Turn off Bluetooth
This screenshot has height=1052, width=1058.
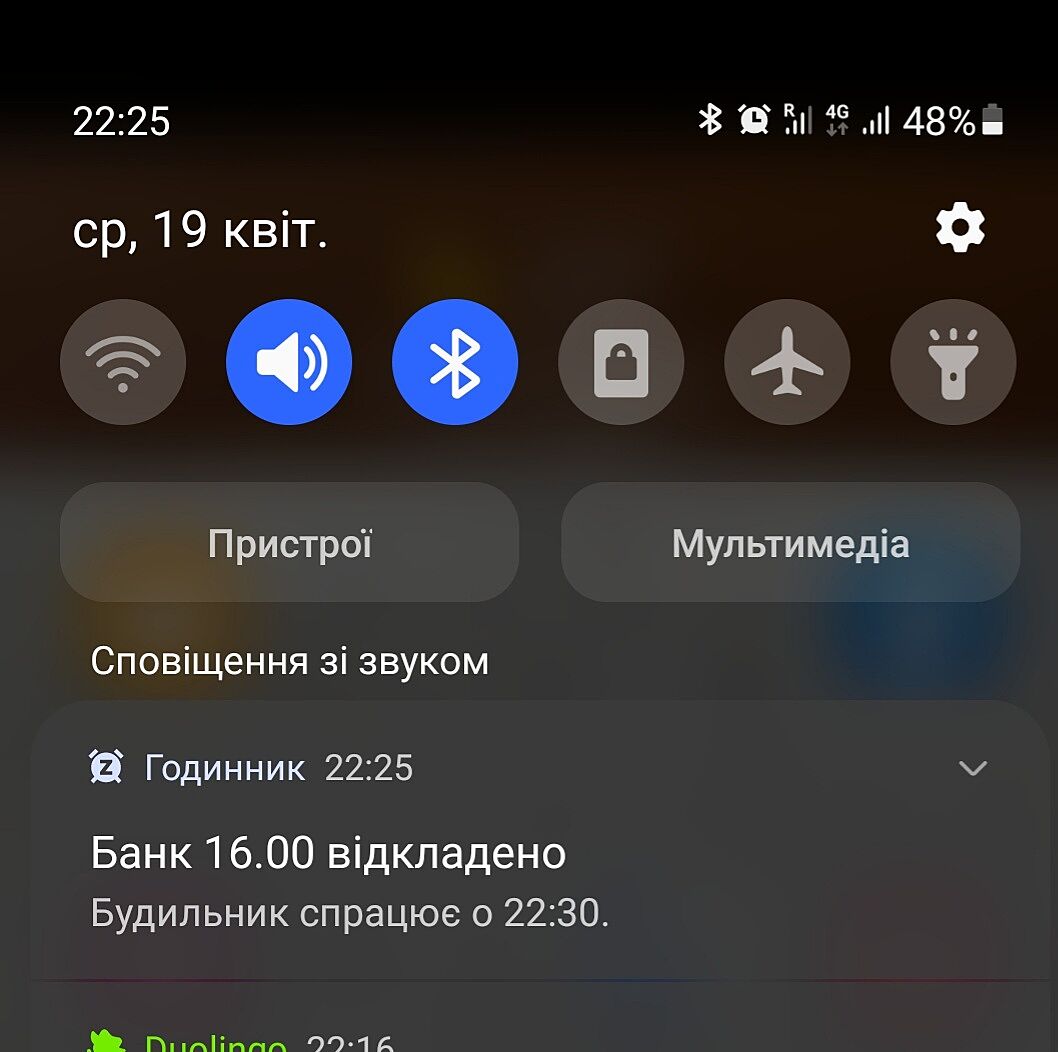455,362
